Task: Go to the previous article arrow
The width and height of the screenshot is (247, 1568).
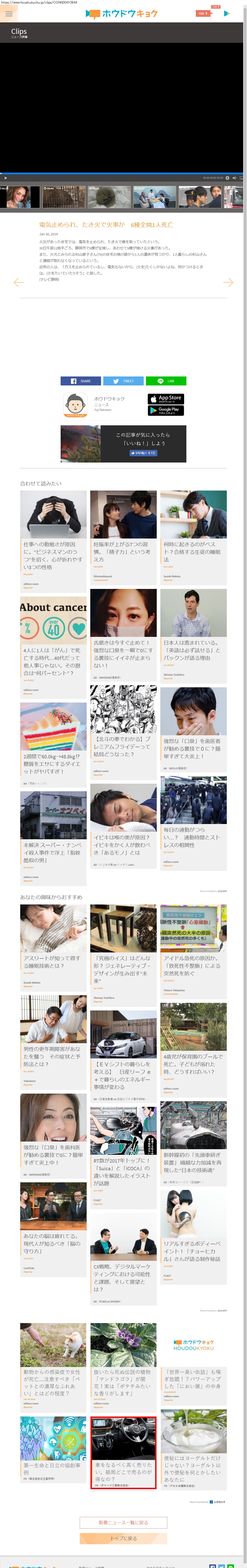Action: [x=18, y=282]
